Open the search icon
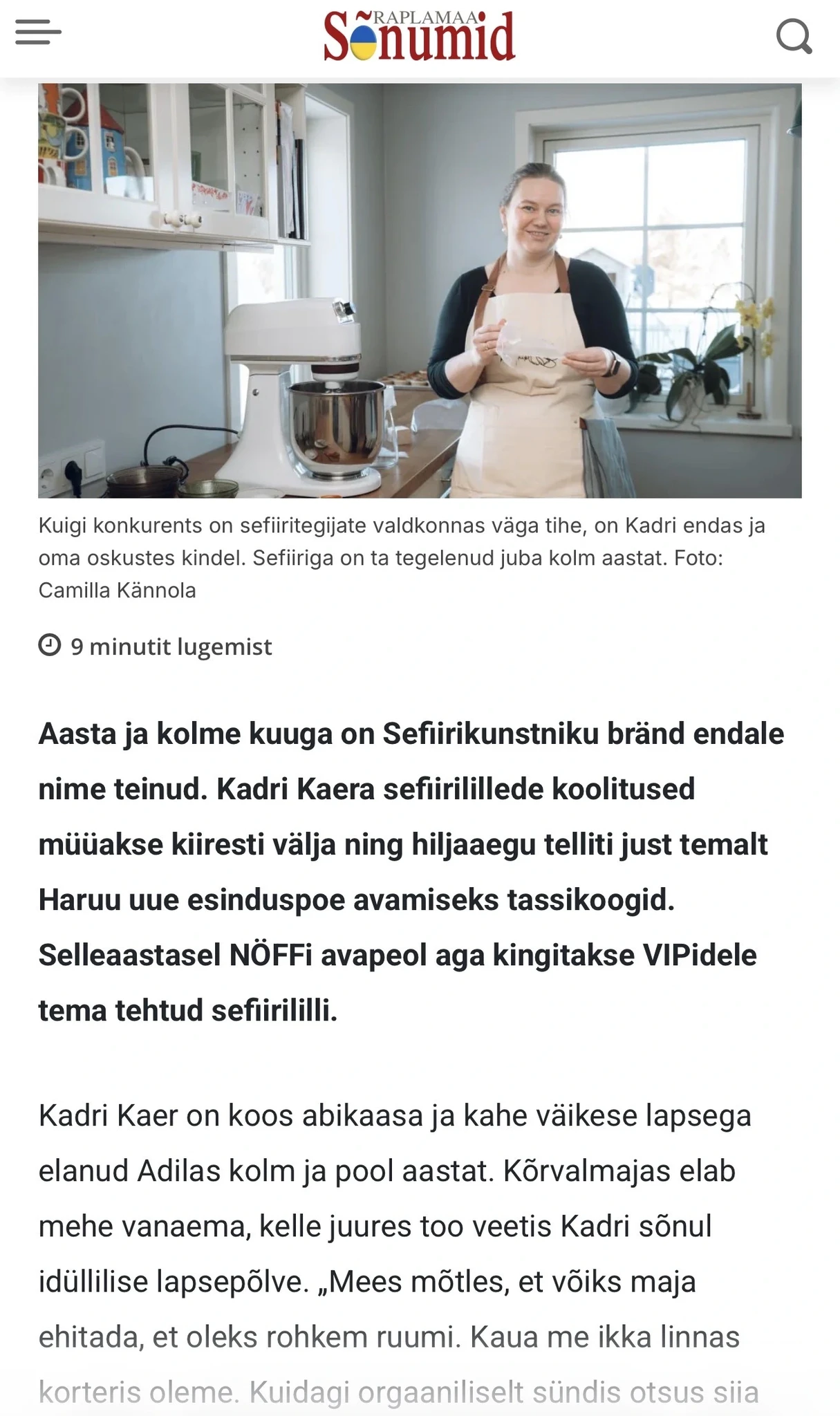 coord(794,36)
